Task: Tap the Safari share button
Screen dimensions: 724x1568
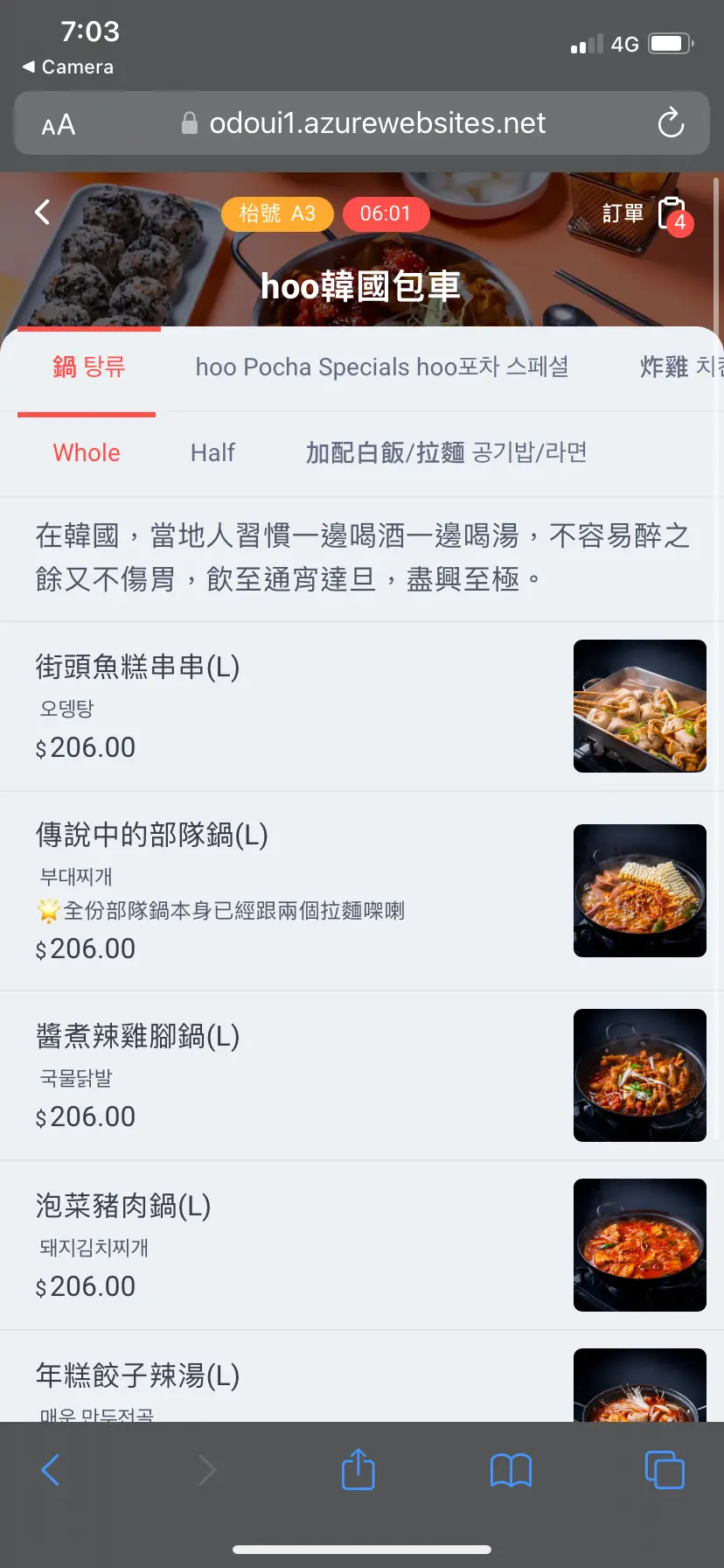Action: [x=358, y=1469]
